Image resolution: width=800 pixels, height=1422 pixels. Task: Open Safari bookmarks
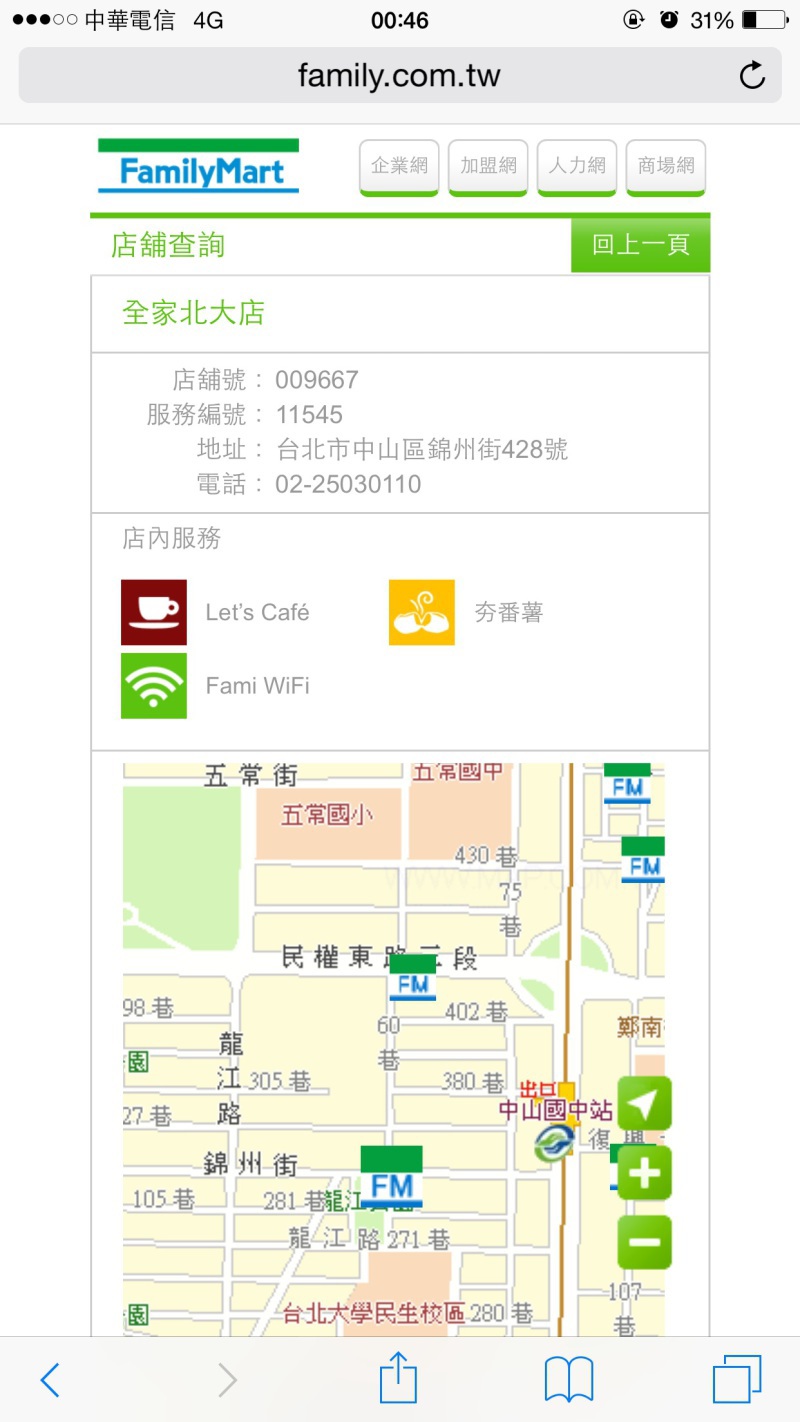click(569, 1381)
